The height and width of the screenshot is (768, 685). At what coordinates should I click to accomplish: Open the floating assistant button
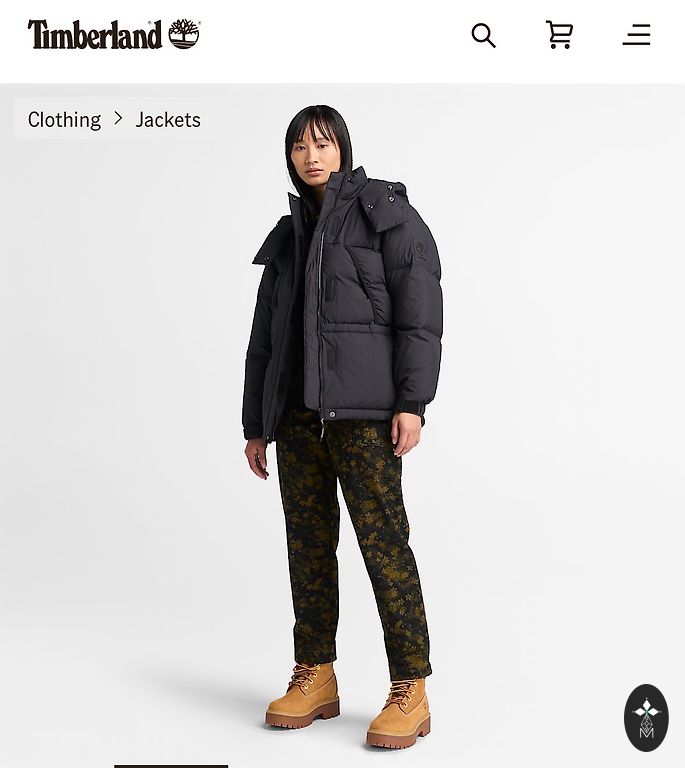(x=646, y=717)
